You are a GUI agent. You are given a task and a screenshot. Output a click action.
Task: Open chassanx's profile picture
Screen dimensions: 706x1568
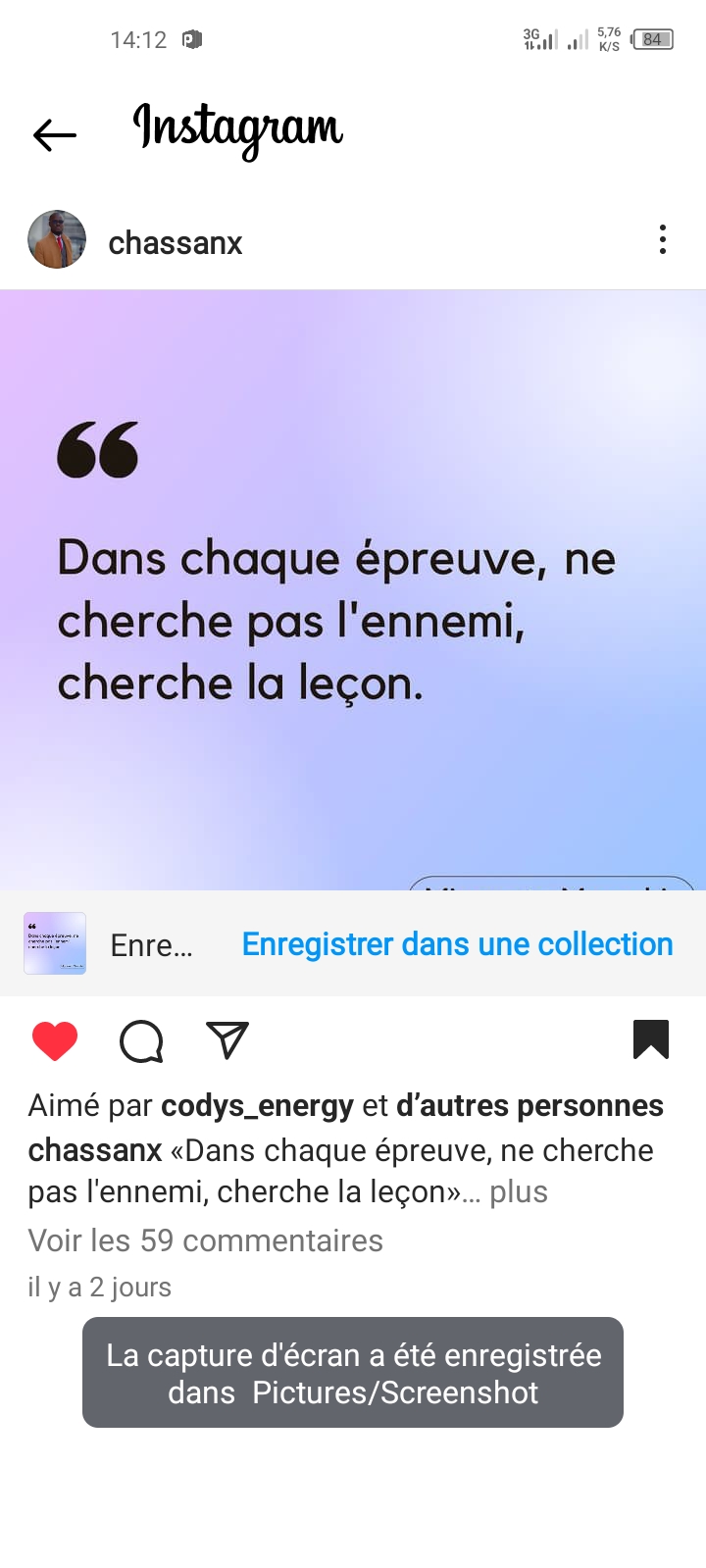pos(57,239)
